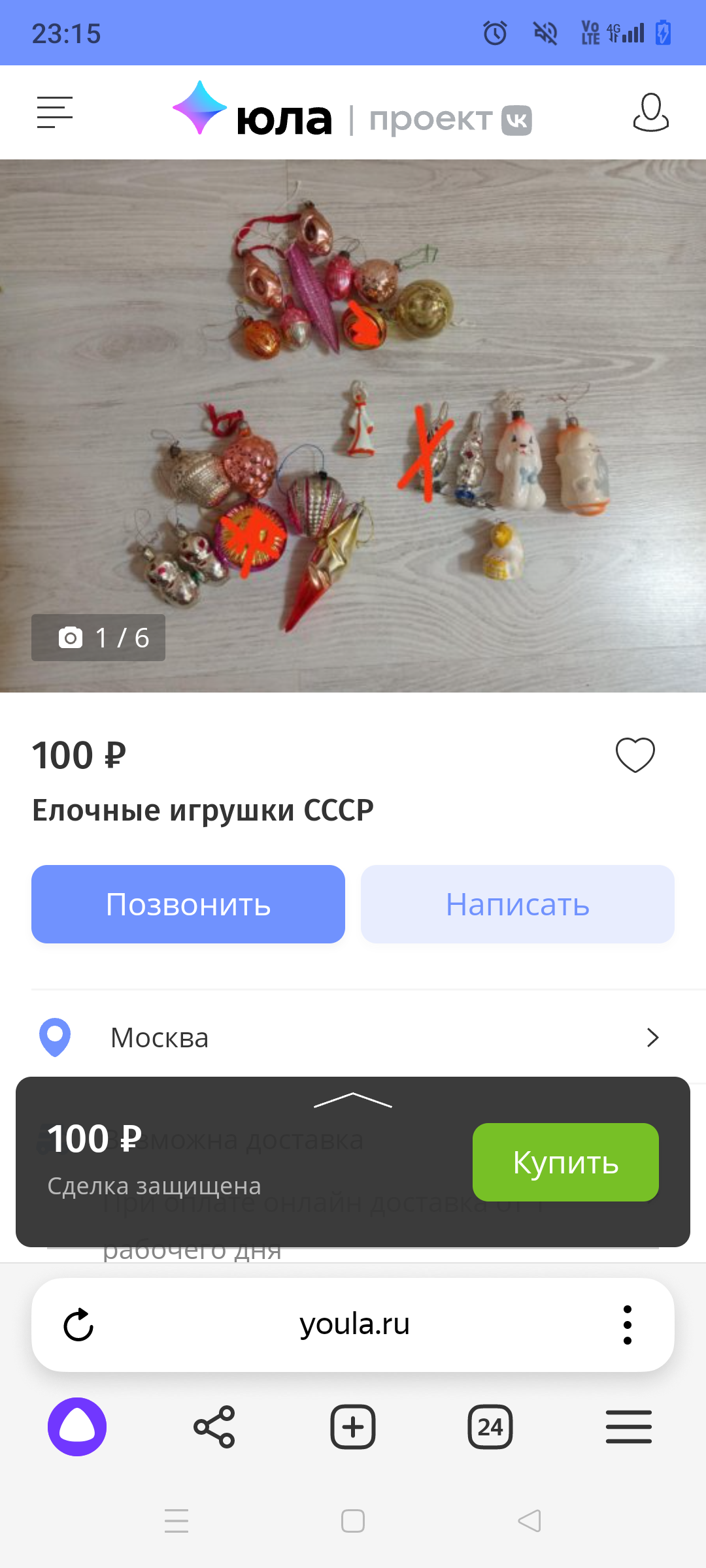This screenshot has width=706, height=1568.
Task: Open the browser main menu
Action: [x=628, y=1427]
